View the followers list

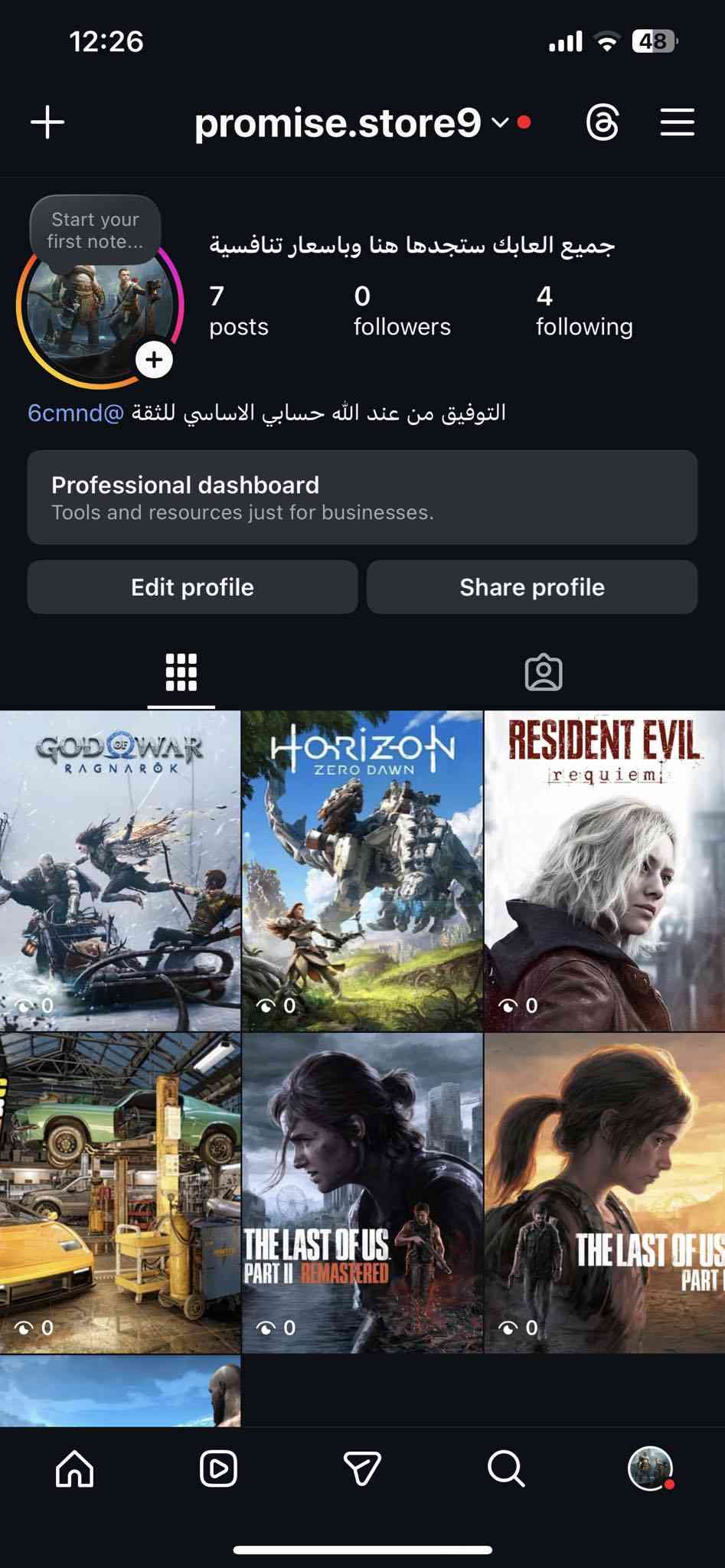(401, 311)
